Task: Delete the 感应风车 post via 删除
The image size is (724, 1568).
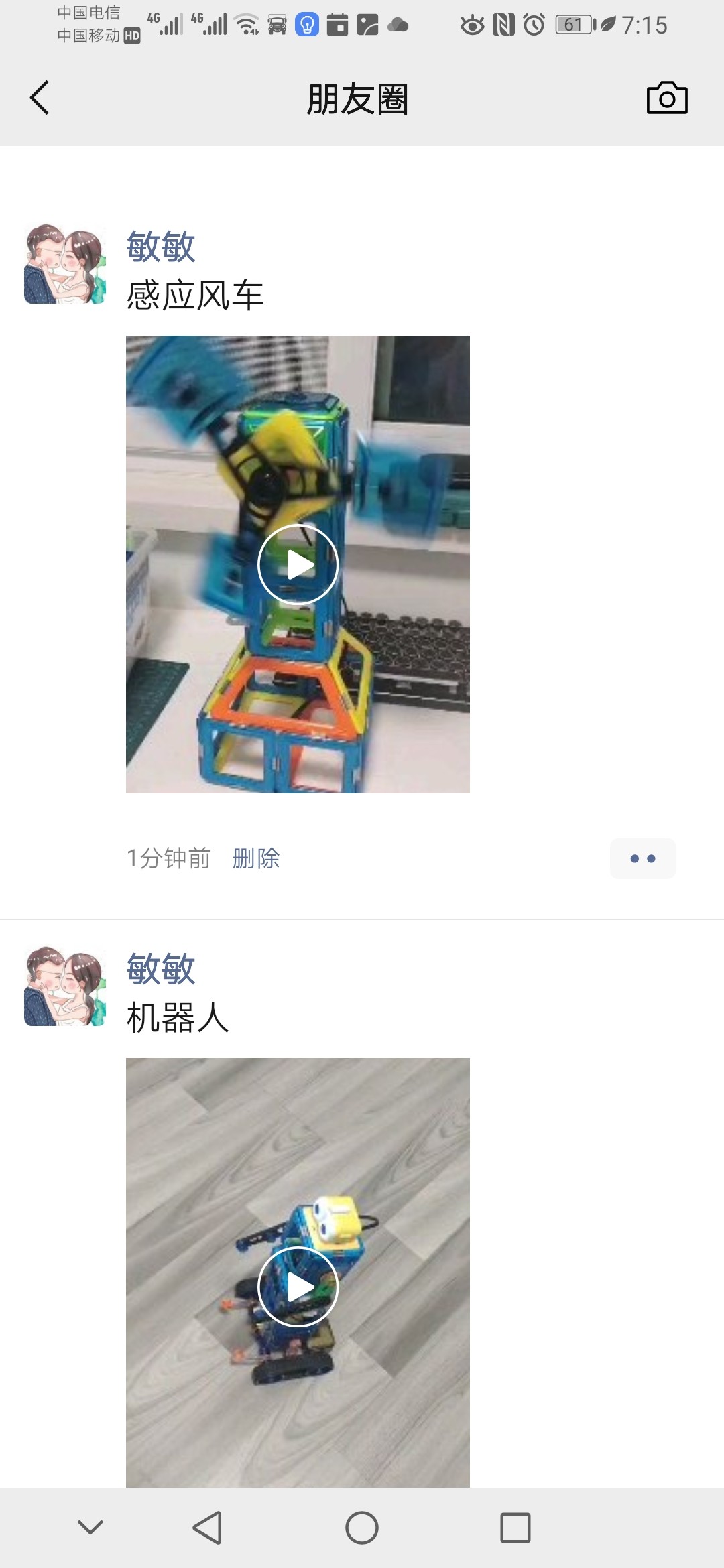Action: point(255,858)
